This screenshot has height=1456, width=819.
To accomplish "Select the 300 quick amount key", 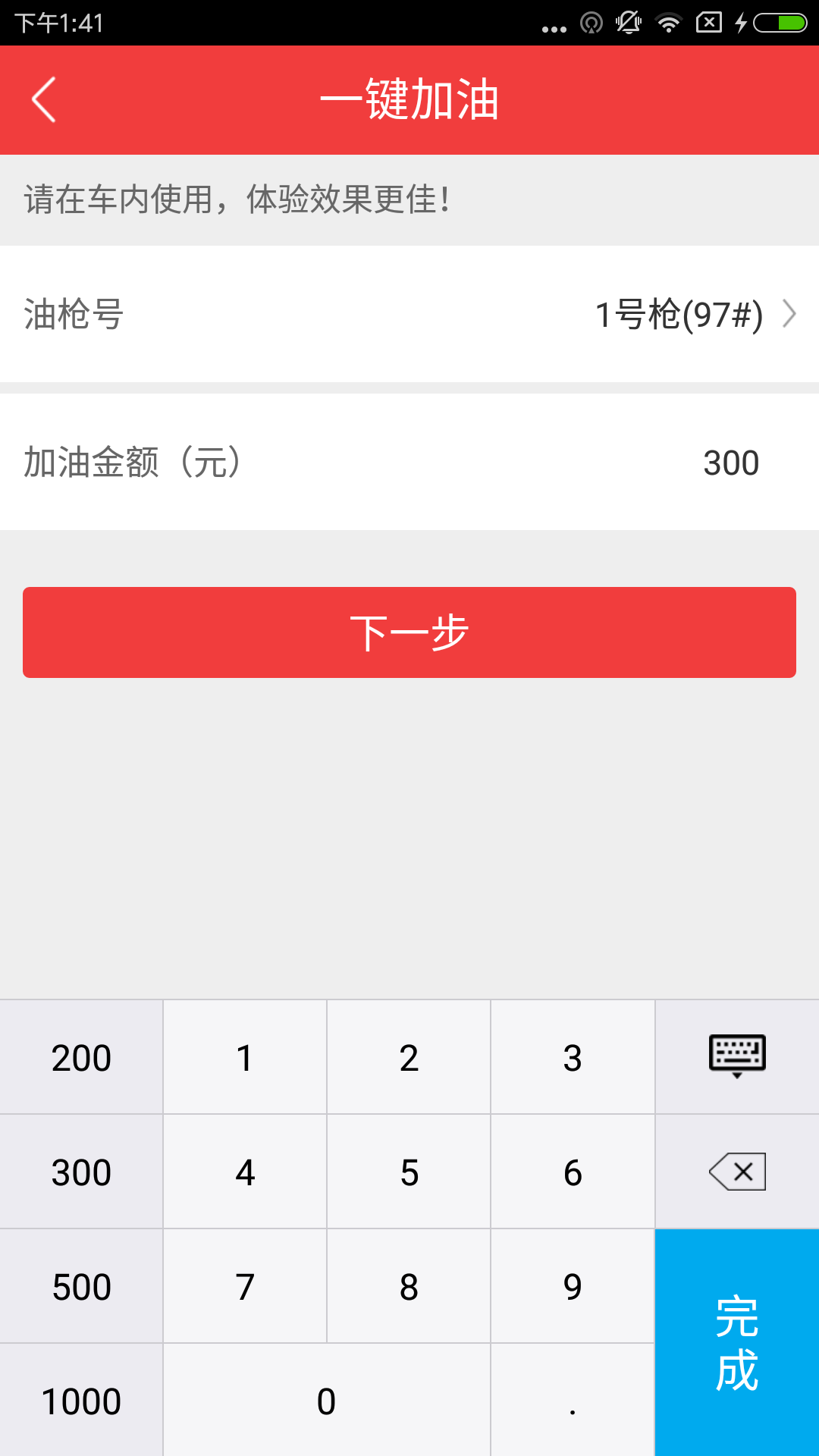I will [81, 1172].
